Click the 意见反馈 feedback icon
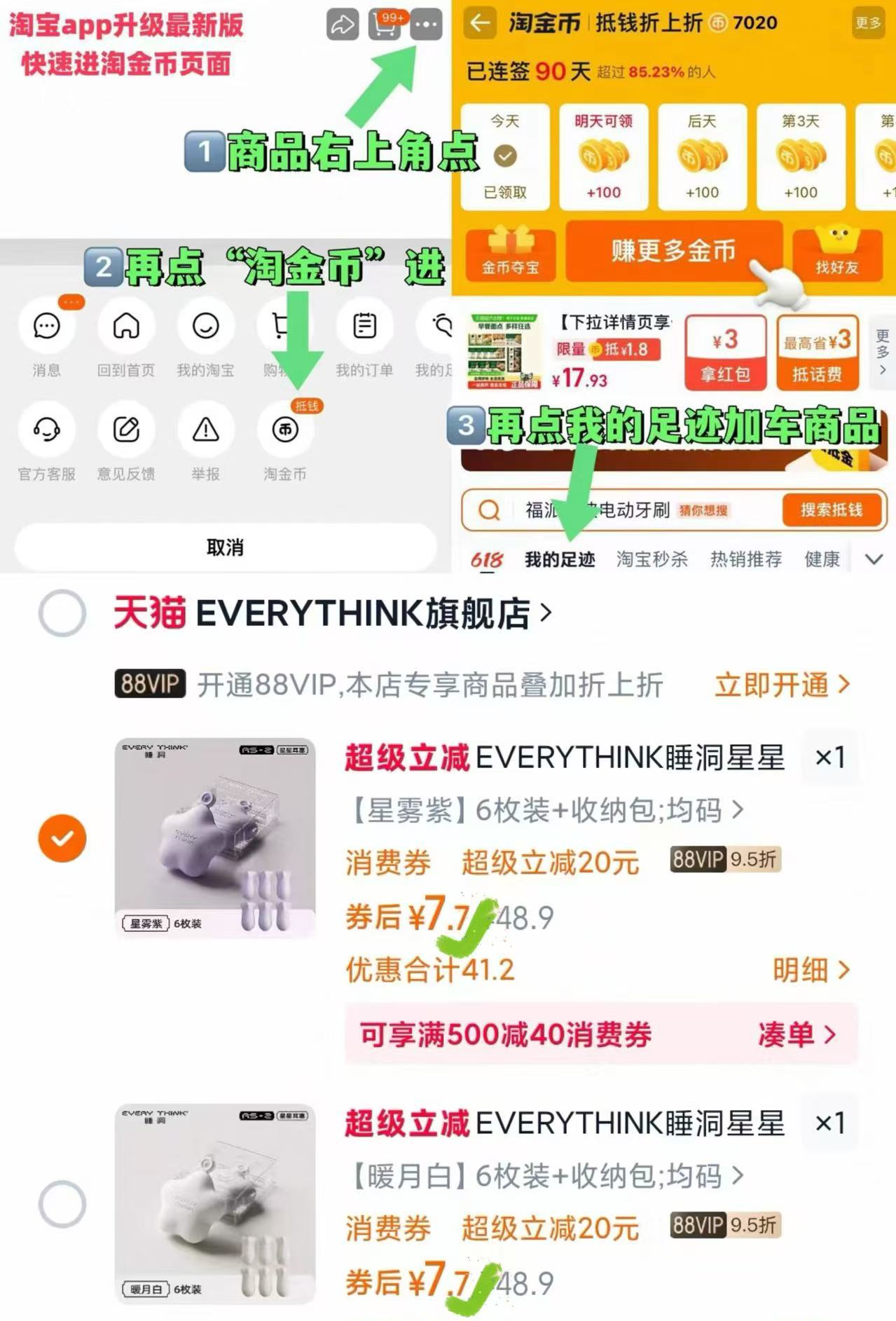896x1321 pixels. 125,430
